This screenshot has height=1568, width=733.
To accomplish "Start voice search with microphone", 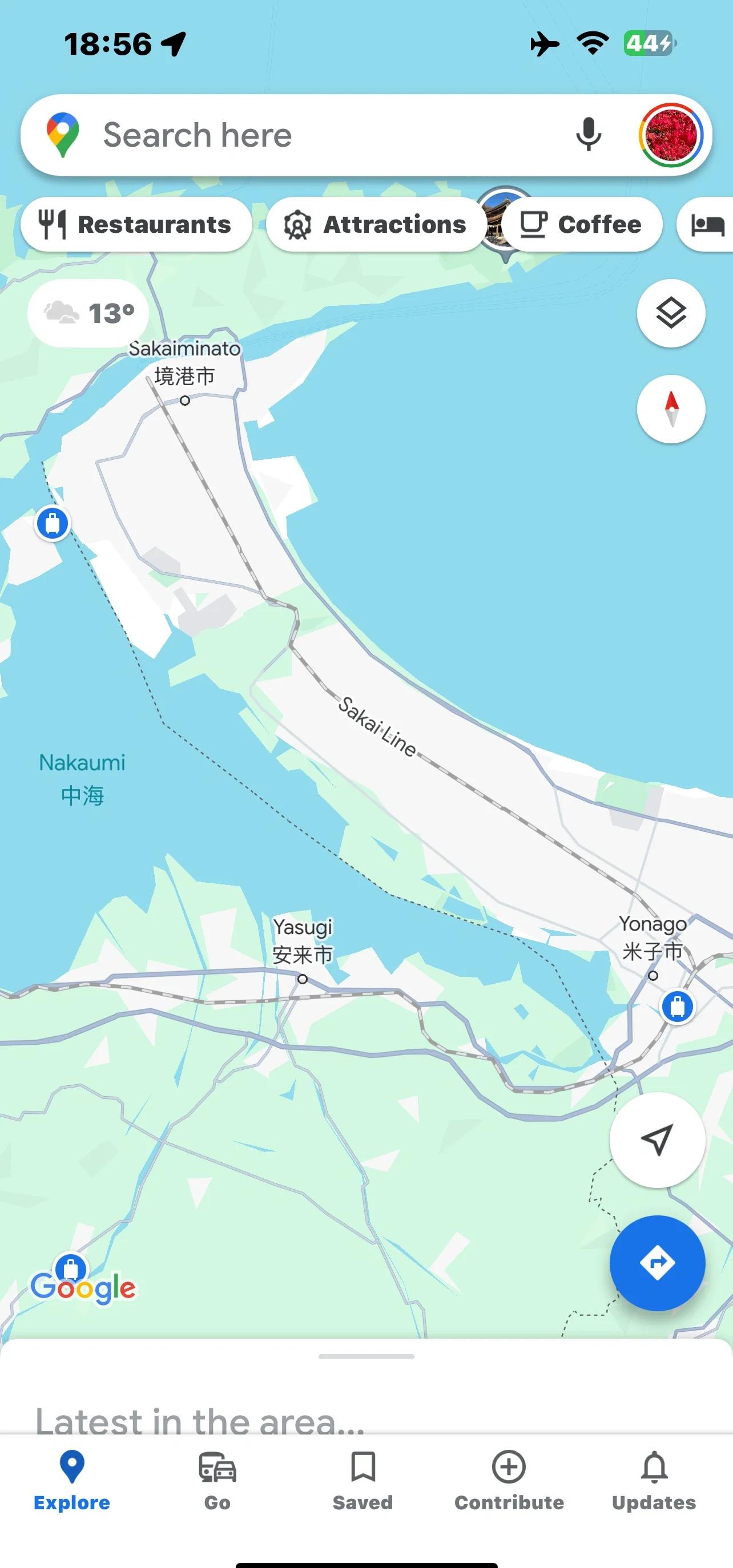I will [x=588, y=135].
